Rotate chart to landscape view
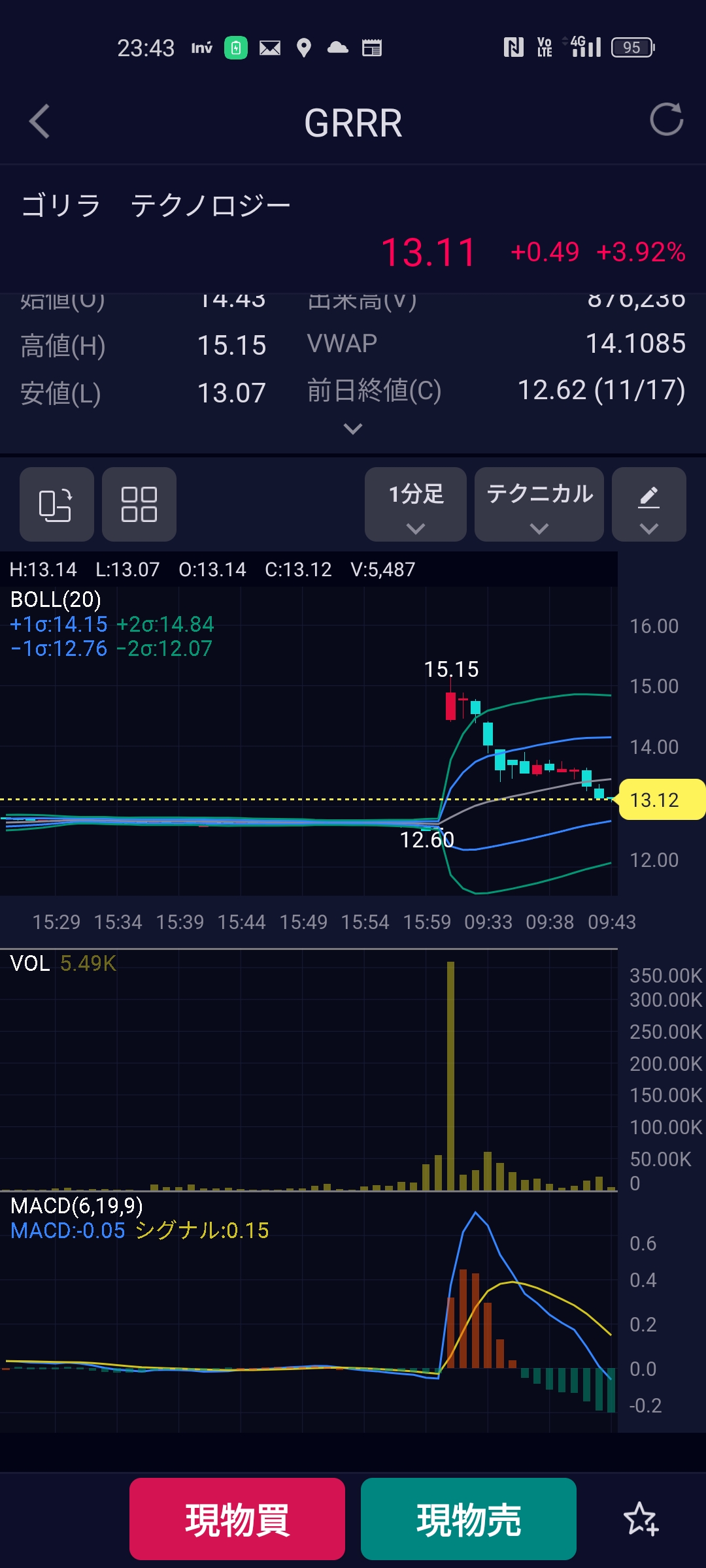Viewport: 706px width, 1568px height. pyautogui.click(x=56, y=504)
